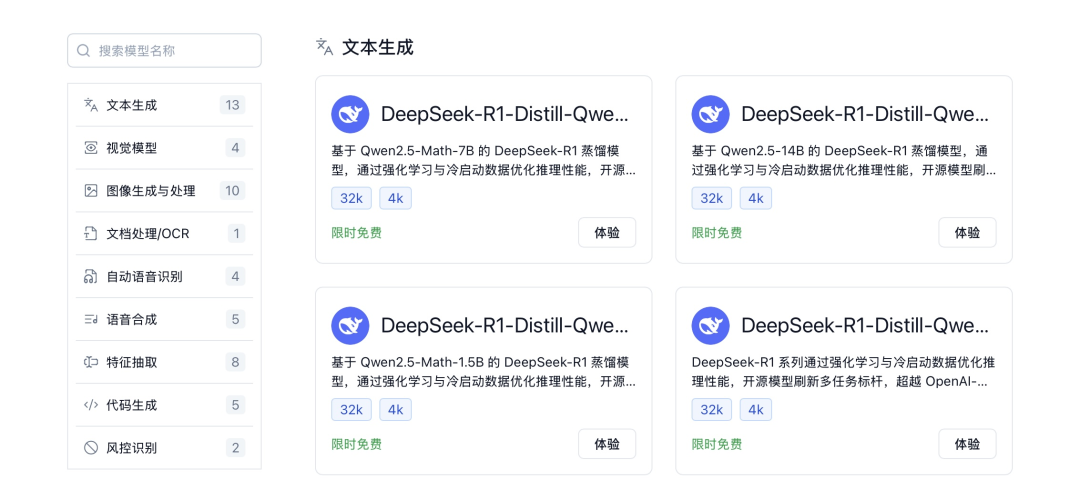Screen dimensions: 1080x490
Task: Open the 特征抽取 category
Action: point(164,362)
